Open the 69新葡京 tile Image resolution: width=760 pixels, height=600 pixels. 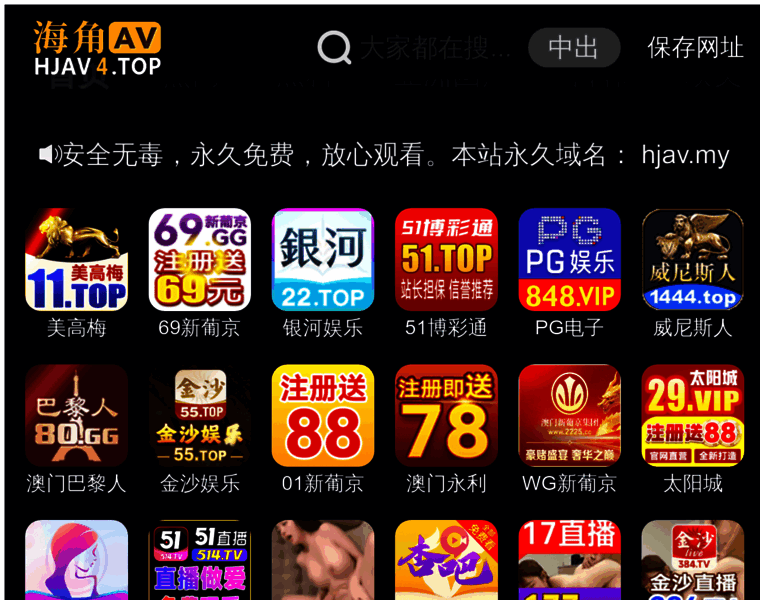(x=200, y=260)
